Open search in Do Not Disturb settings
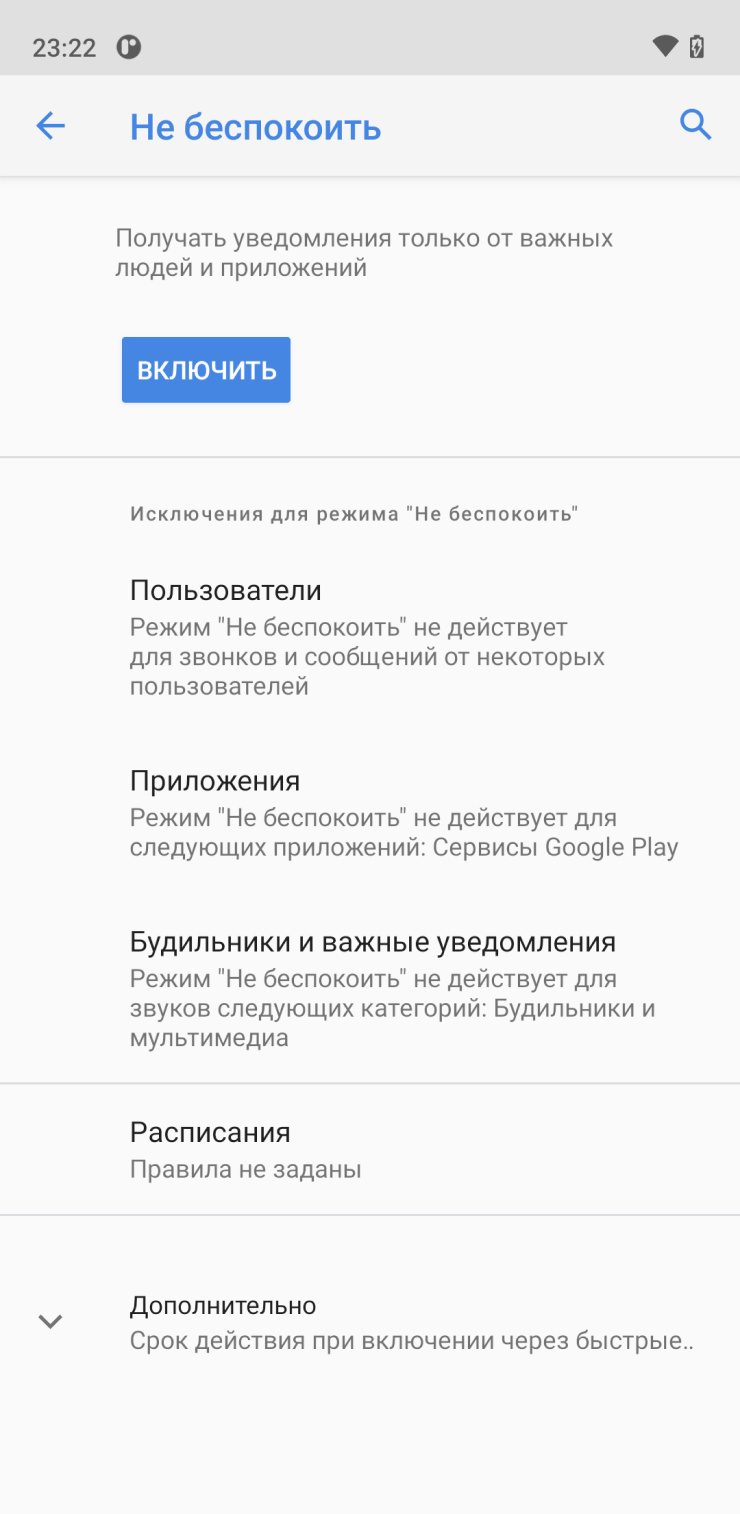The image size is (740, 1514). (x=695, y=126)
